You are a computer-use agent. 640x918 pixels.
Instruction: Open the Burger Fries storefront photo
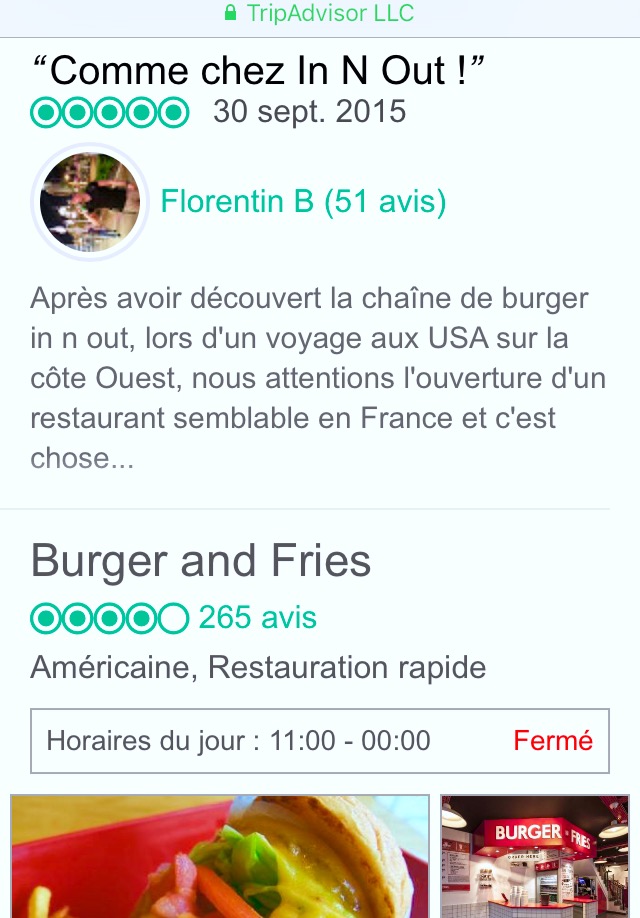coord(535,856)
